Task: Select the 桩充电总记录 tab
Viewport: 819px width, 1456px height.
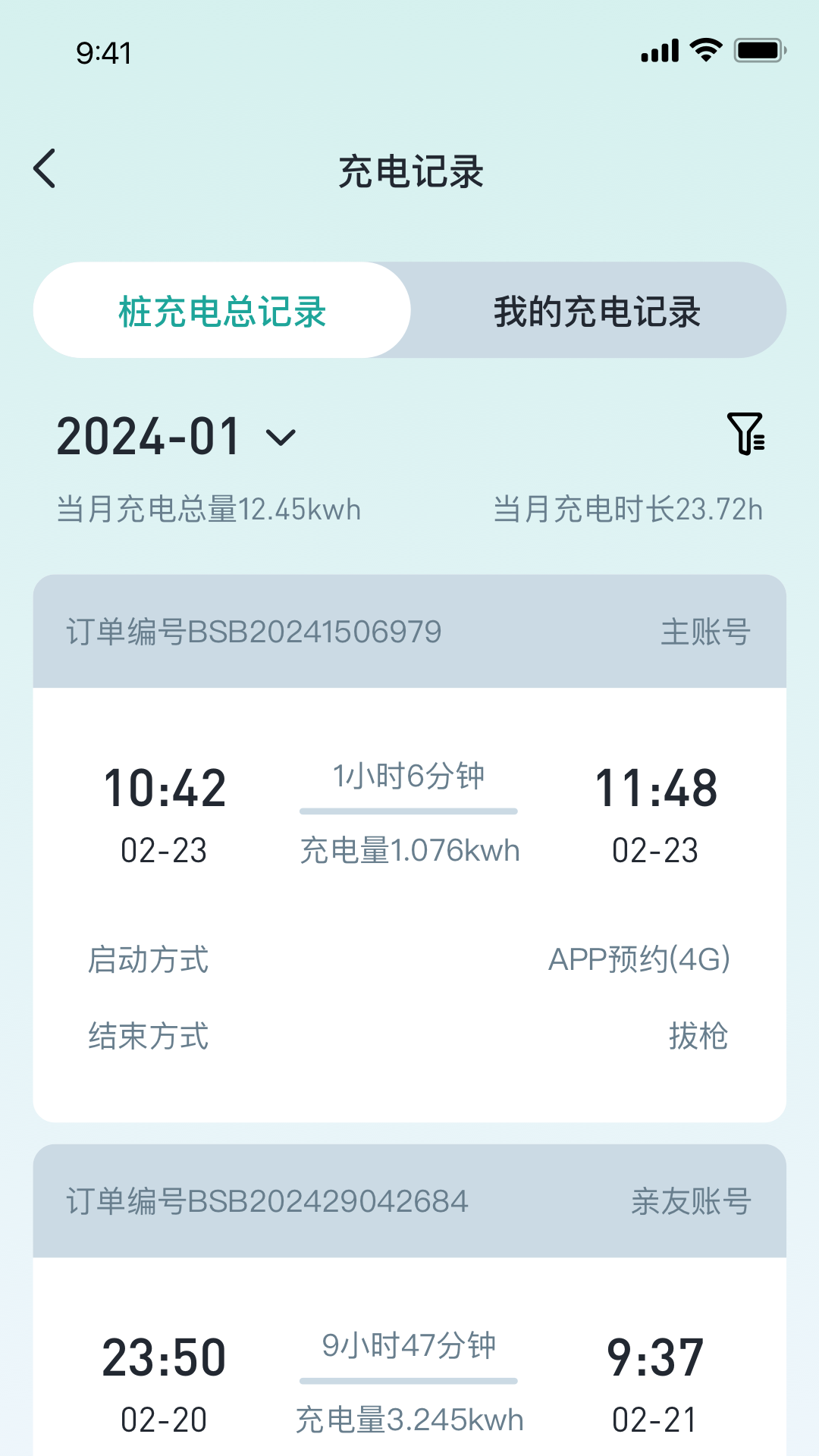Action: (220, 309)
